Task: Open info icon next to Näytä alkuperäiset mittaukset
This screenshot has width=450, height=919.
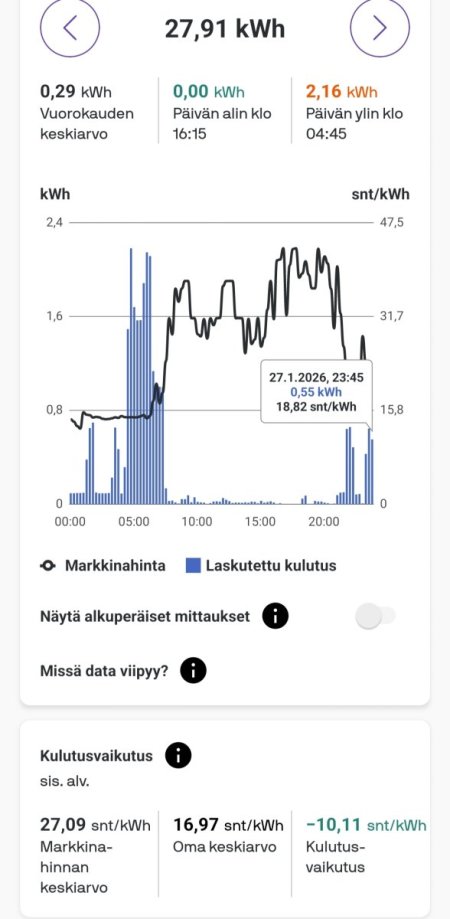Action: coord(275,616)
